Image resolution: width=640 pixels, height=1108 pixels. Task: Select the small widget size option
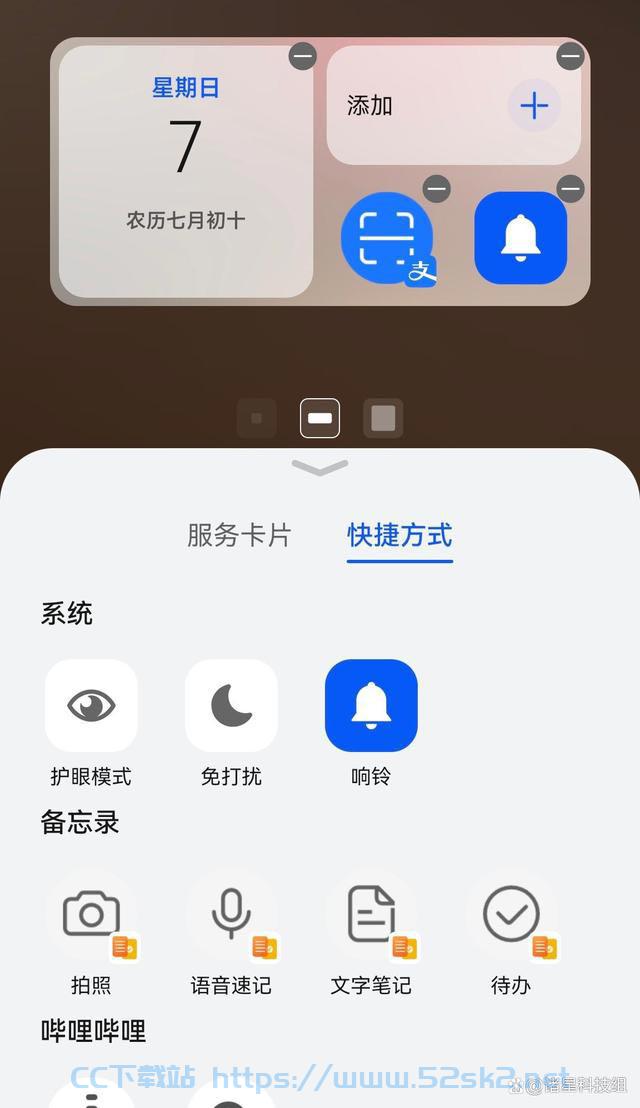tap(257, 418)
